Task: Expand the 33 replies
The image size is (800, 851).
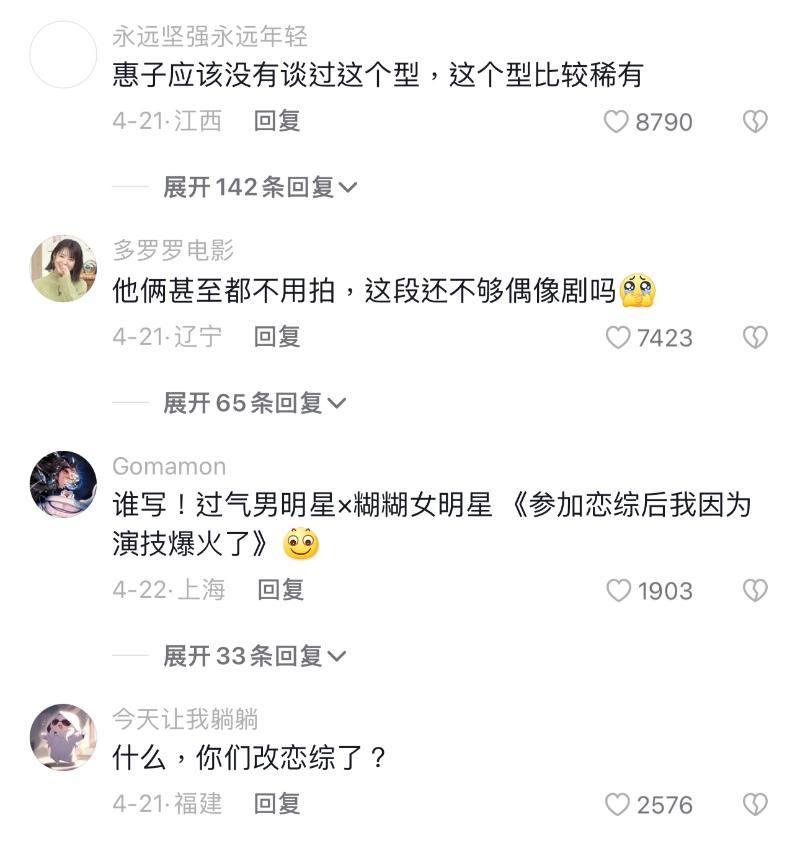Action: pyautogui.click(x=254, y=656)
